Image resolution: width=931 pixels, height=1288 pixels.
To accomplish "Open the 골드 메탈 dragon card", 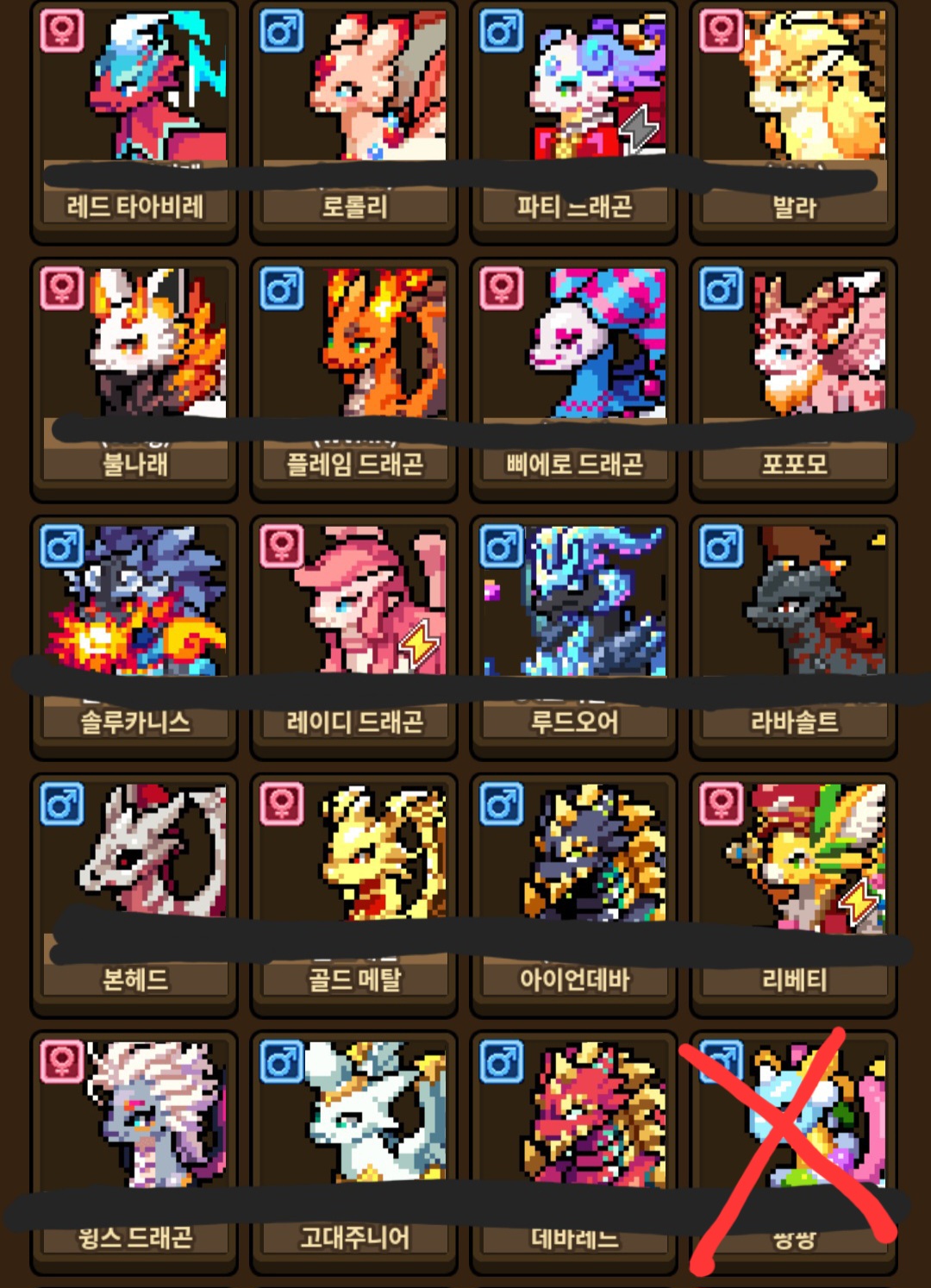I will pyautogui.click(x=353, y=895).
